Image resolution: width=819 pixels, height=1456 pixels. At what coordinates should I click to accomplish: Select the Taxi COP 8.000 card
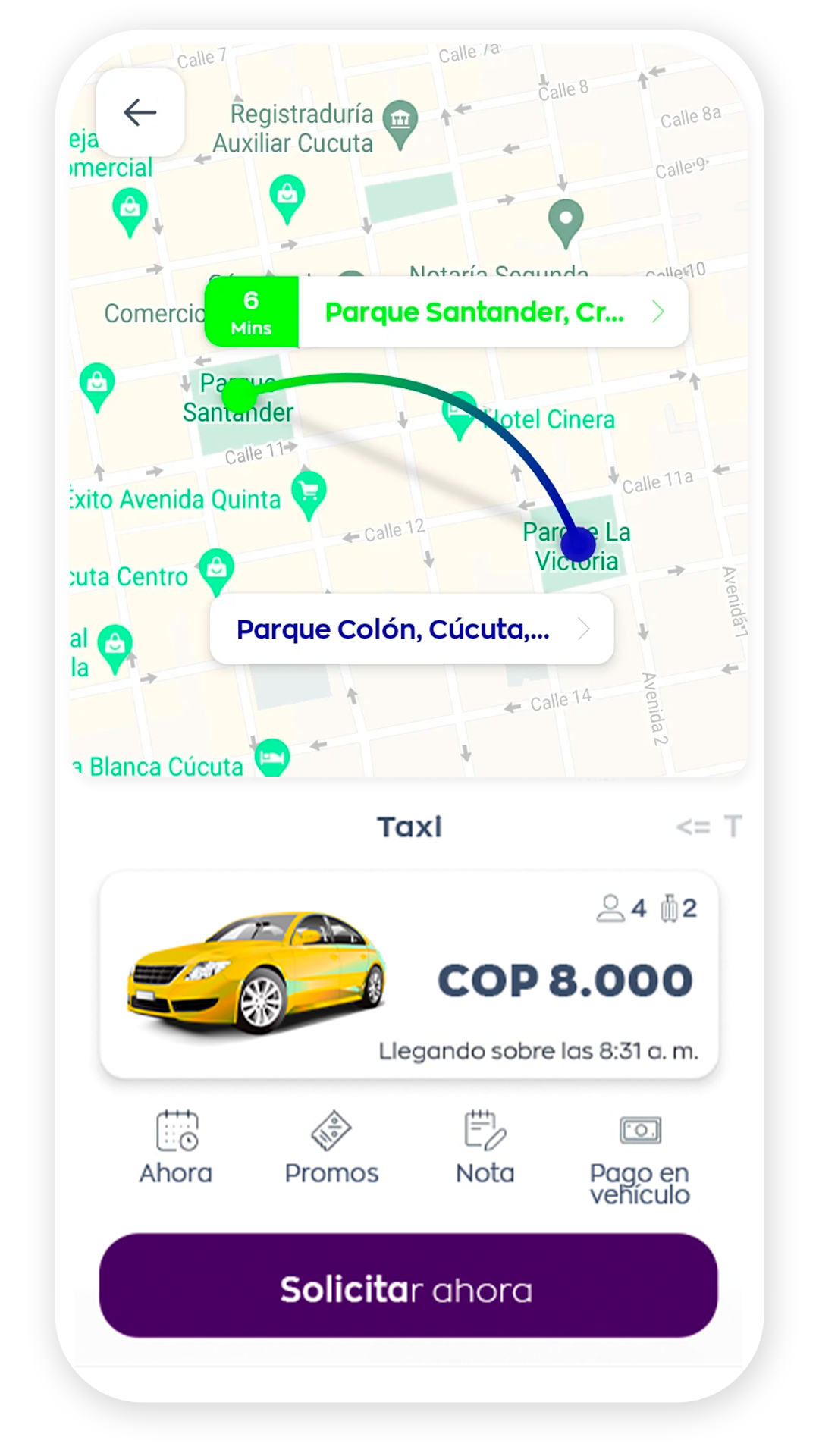point(409,975)
